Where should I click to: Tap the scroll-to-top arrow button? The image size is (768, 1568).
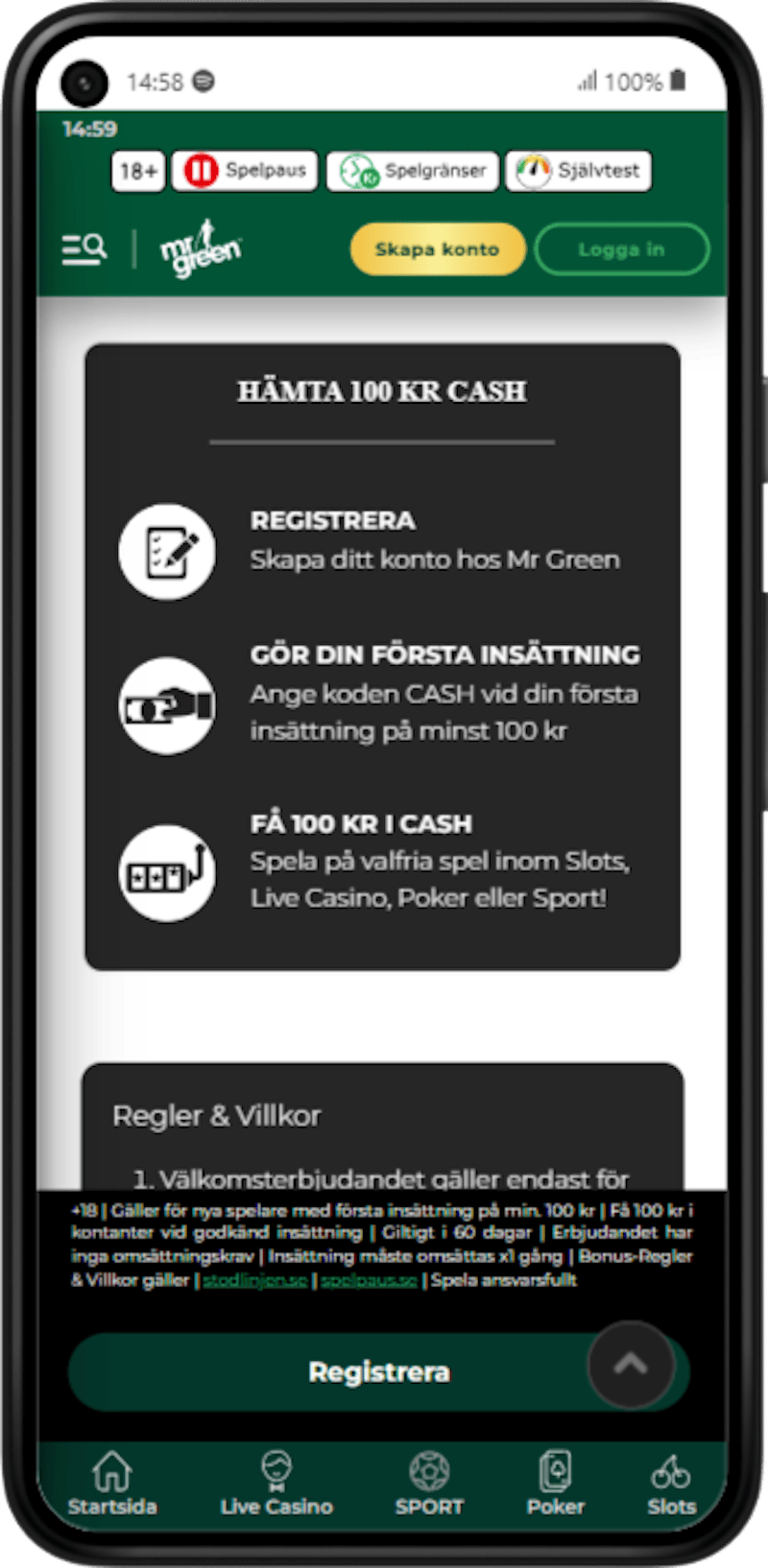pyautogui.click(x=631, y=1365)
